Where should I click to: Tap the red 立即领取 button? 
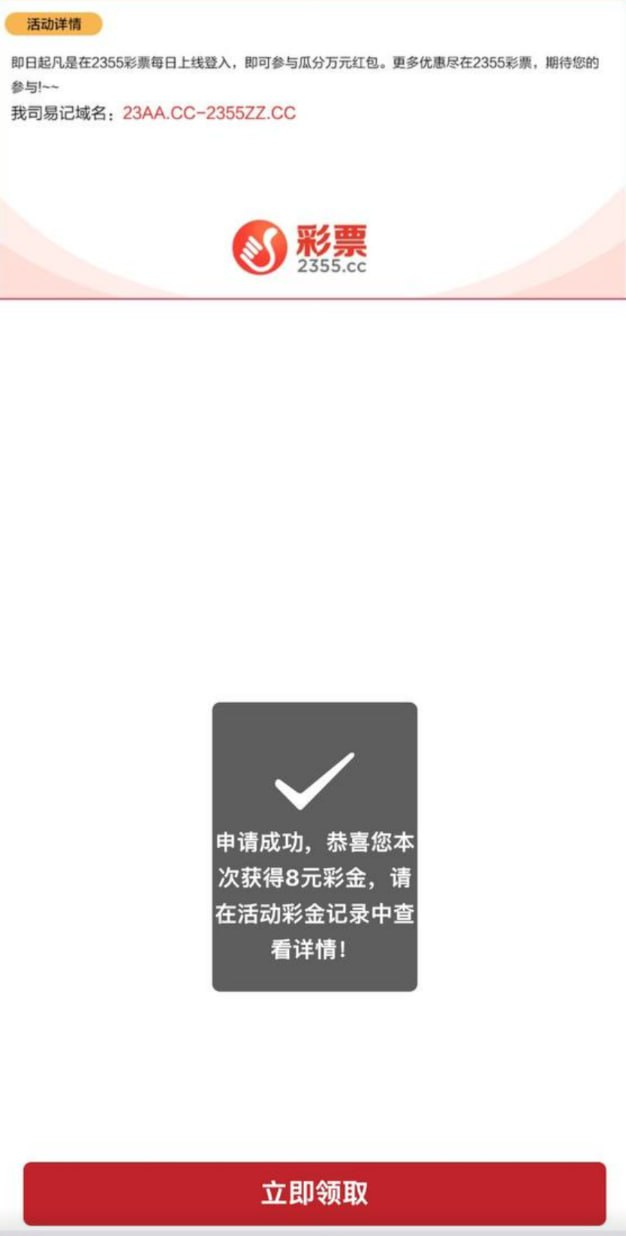(x=314, y=1193)
